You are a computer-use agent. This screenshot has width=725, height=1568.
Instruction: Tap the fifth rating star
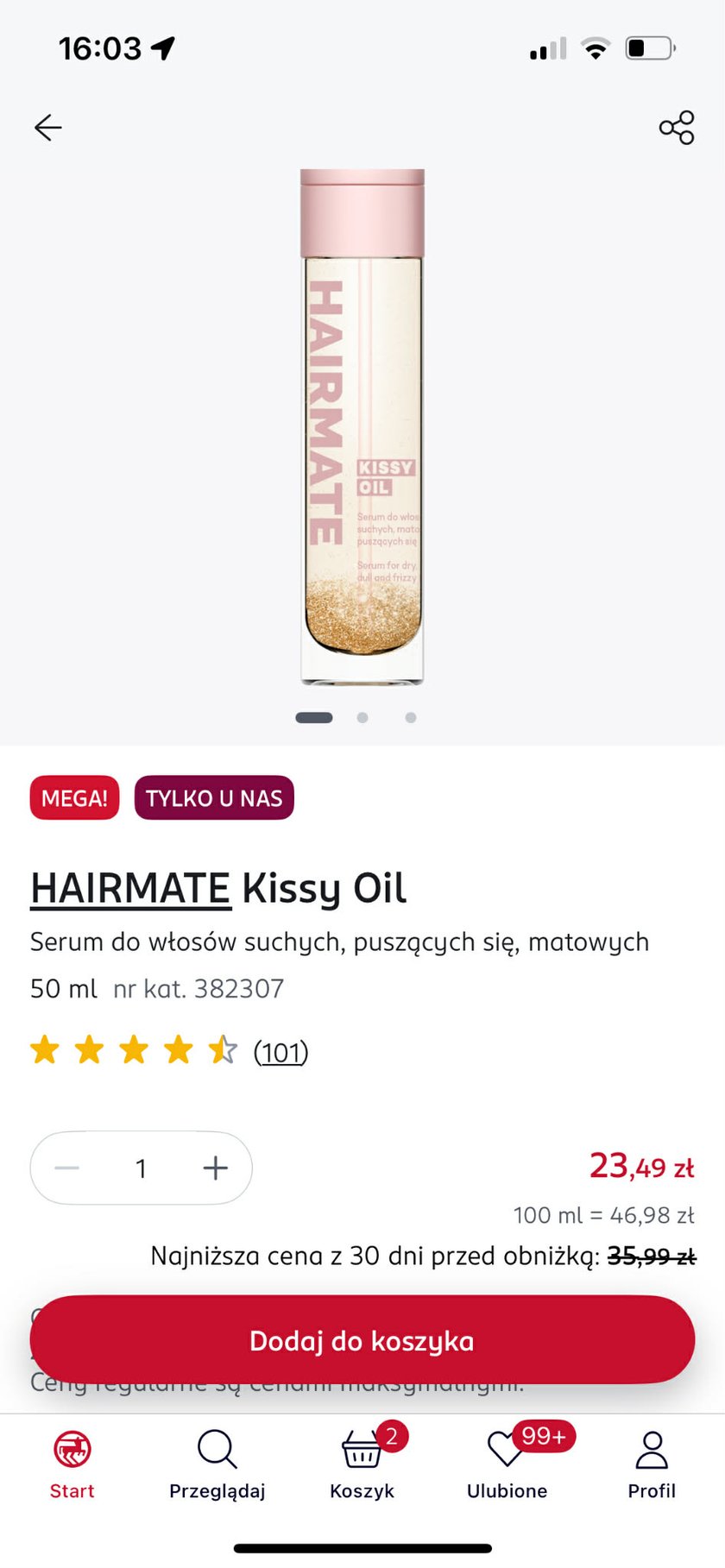click(223, 1050)
